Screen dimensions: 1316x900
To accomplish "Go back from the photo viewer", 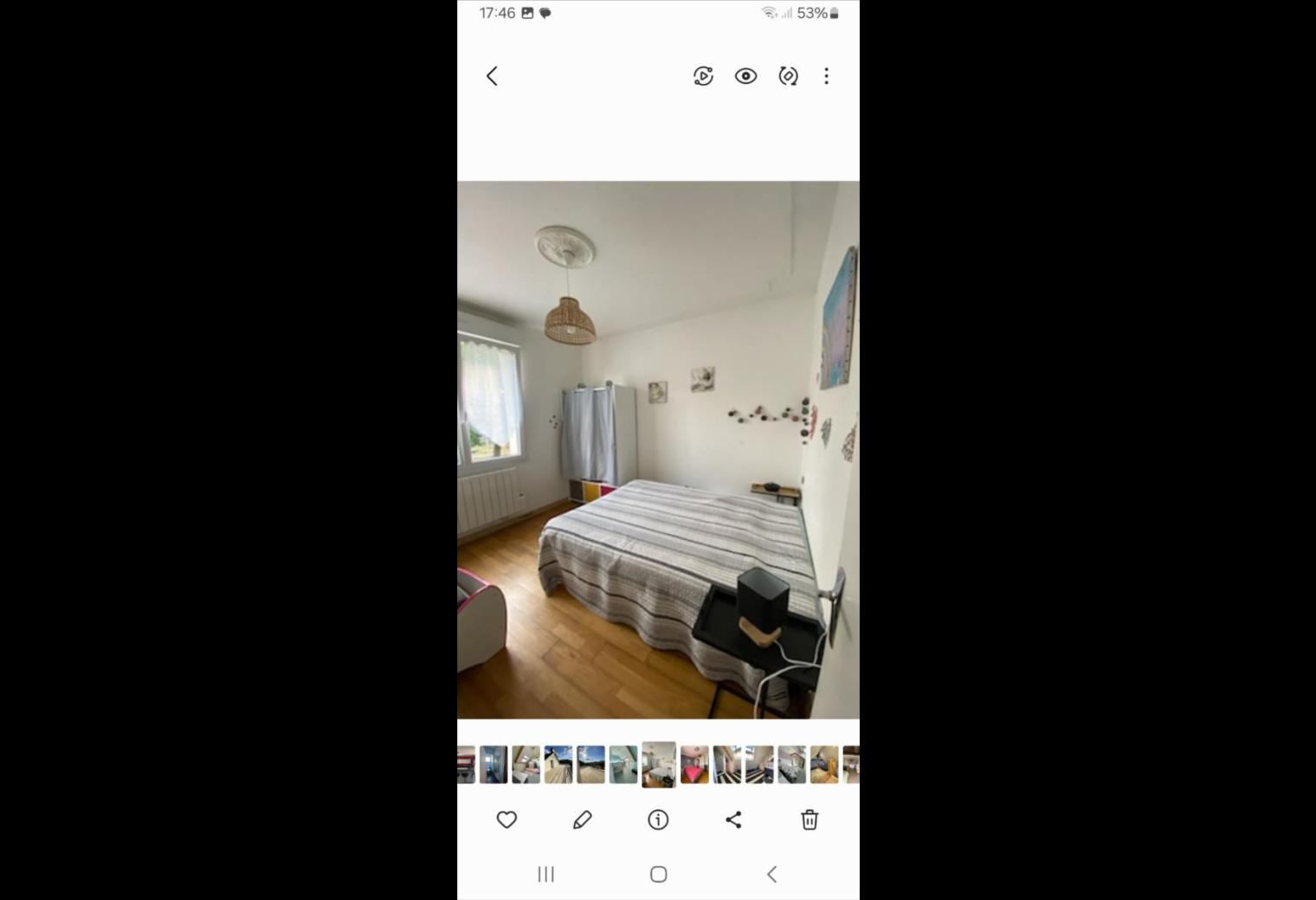I will (x=492, y=76).
